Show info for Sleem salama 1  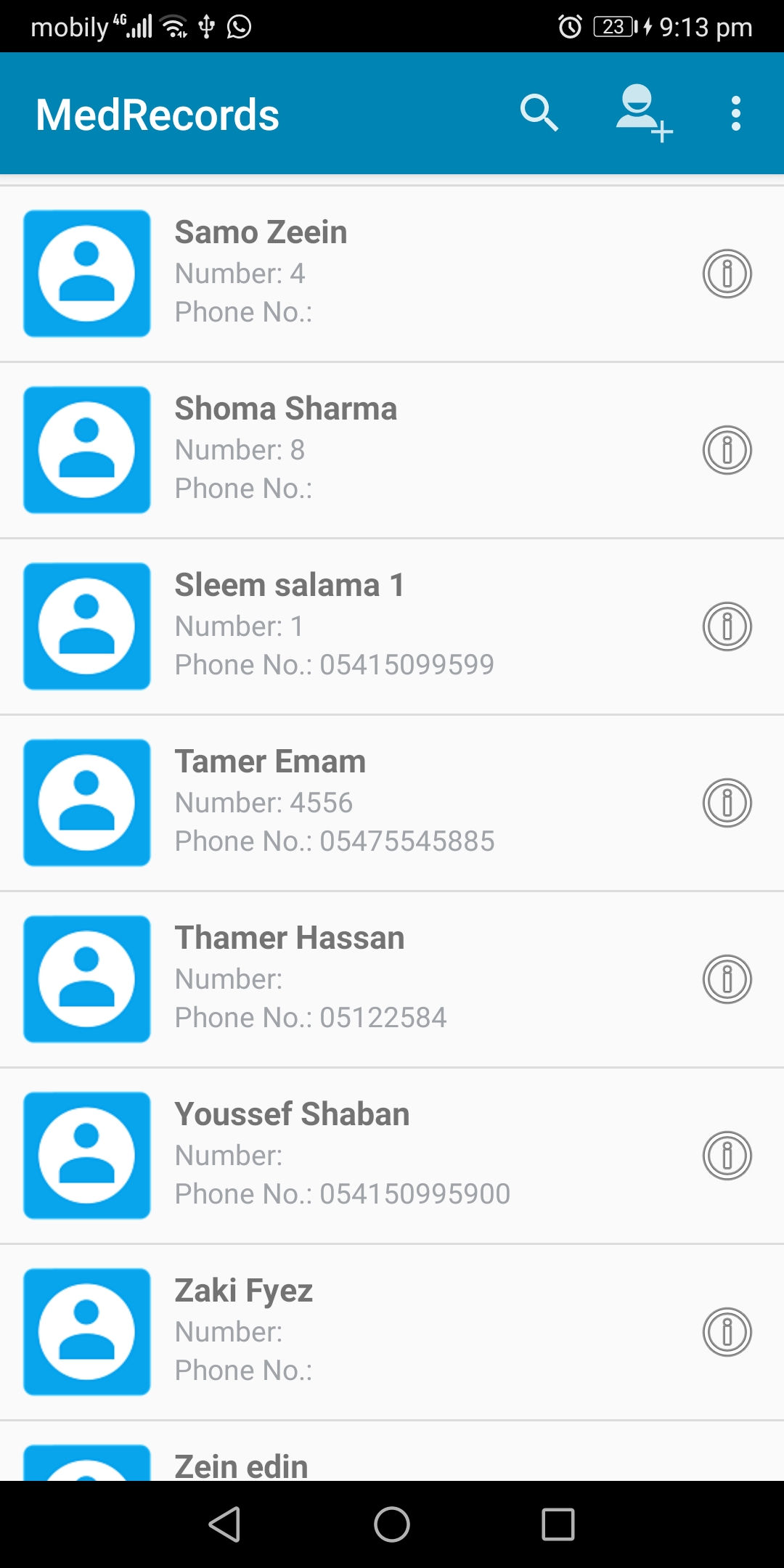point(727,626)
